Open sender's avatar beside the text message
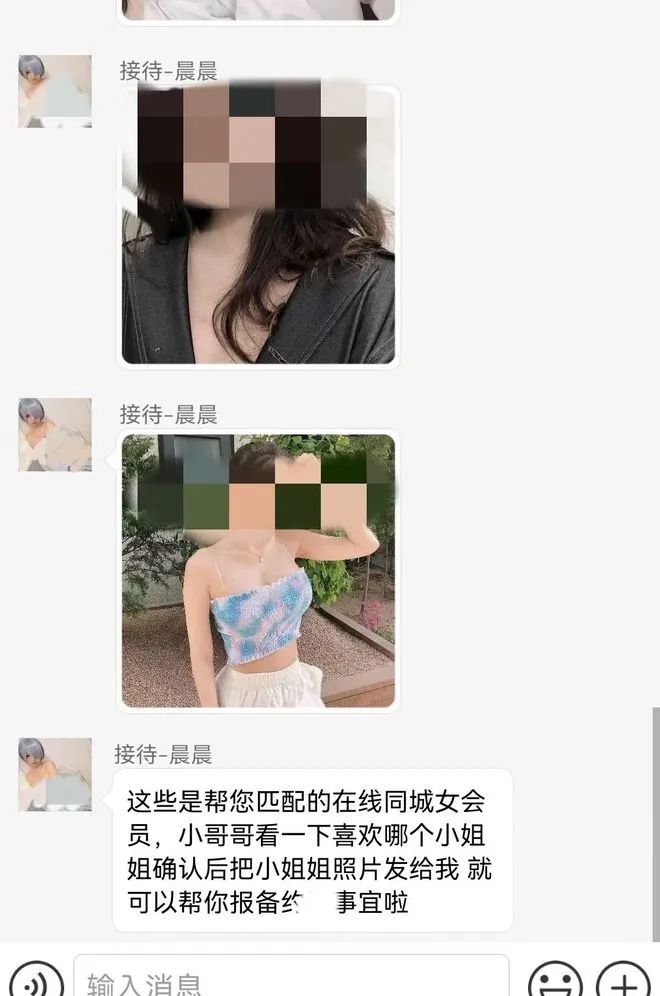 55,775
